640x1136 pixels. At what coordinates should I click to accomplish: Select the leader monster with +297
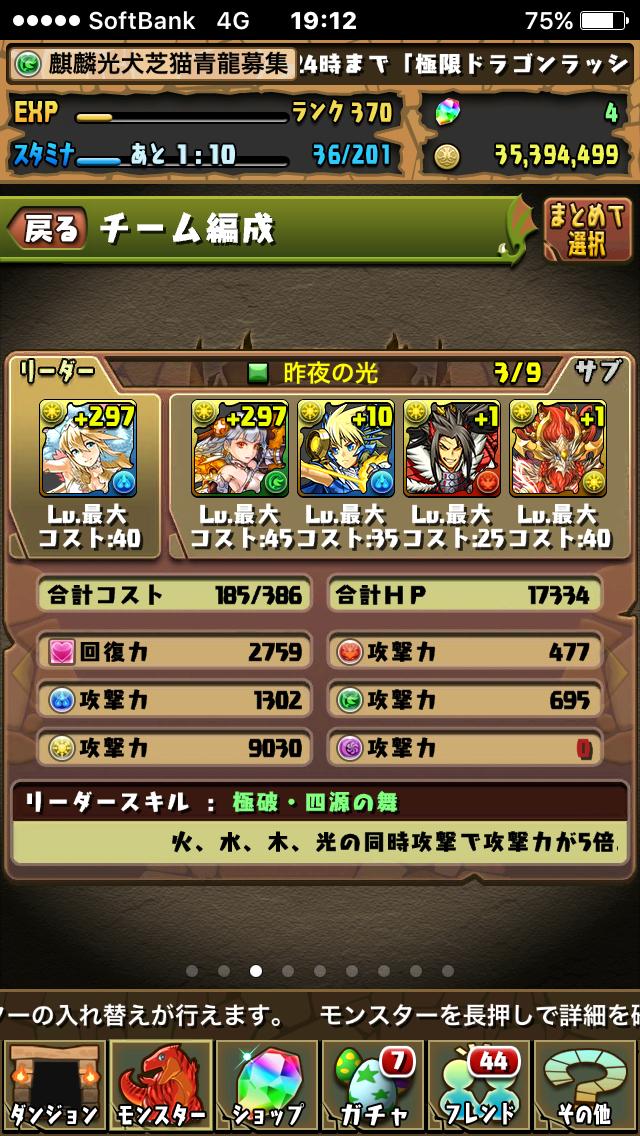(88, 448)
